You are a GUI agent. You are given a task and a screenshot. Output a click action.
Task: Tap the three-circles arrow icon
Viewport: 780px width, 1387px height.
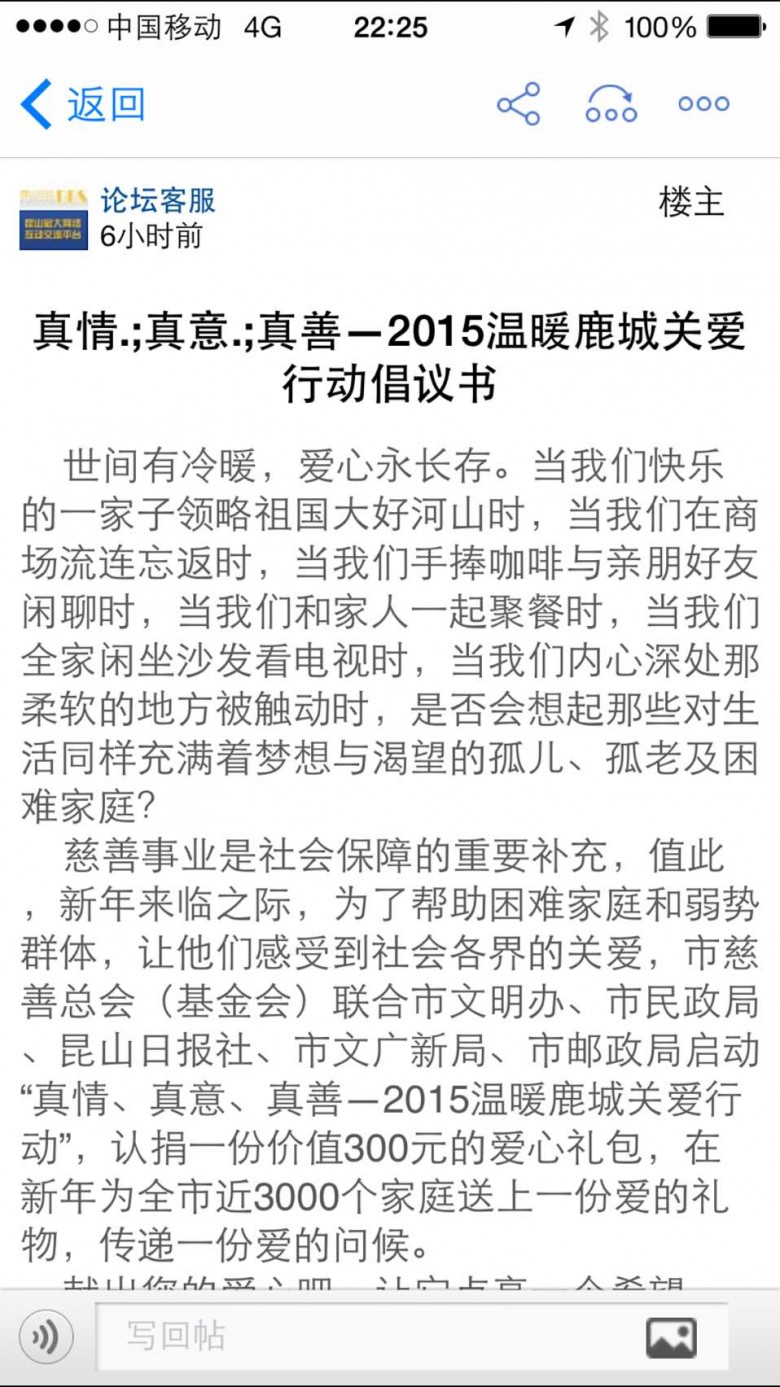click(611, 104)
